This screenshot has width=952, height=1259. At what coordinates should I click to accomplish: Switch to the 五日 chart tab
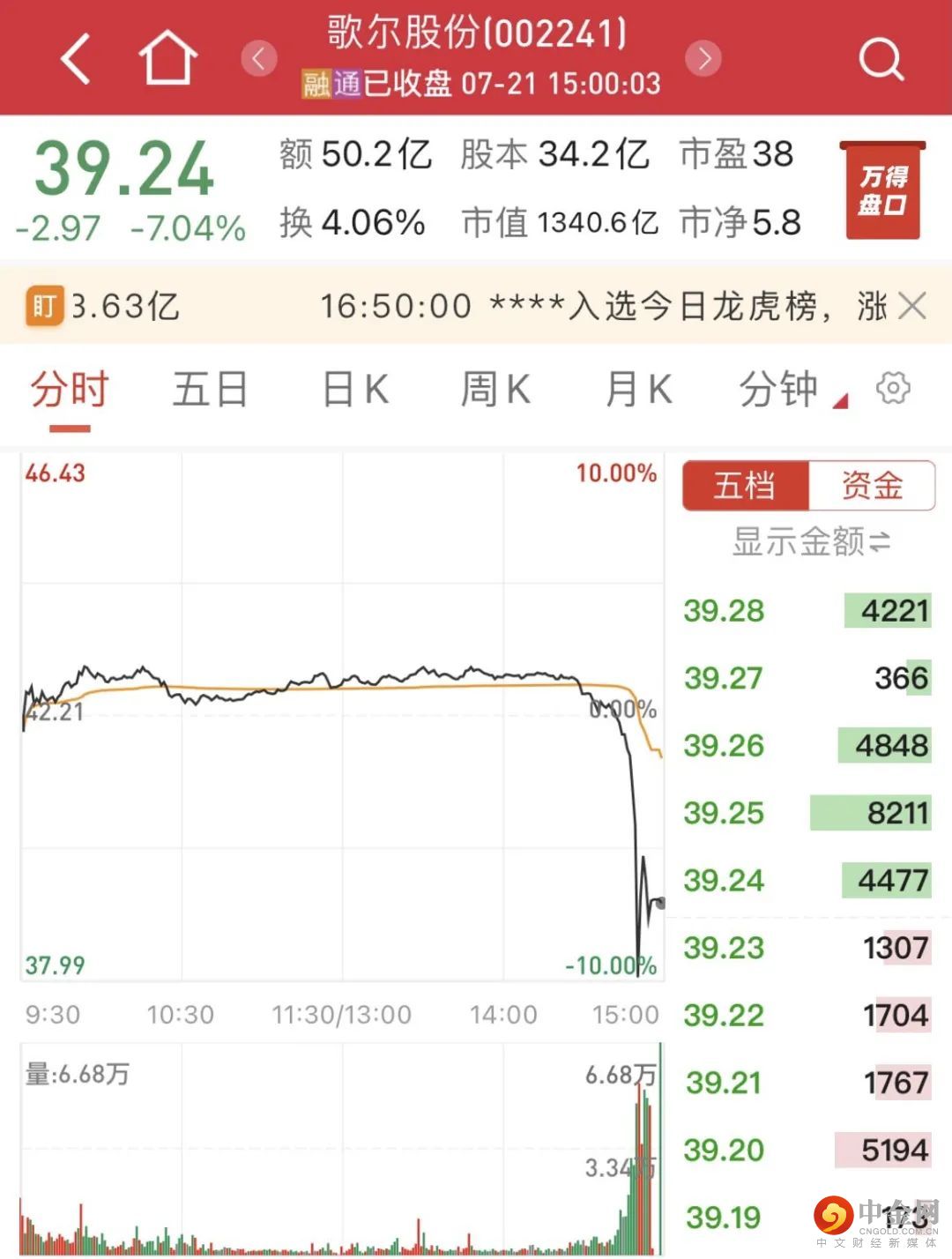pyautogui.click(x=210, y=390)
